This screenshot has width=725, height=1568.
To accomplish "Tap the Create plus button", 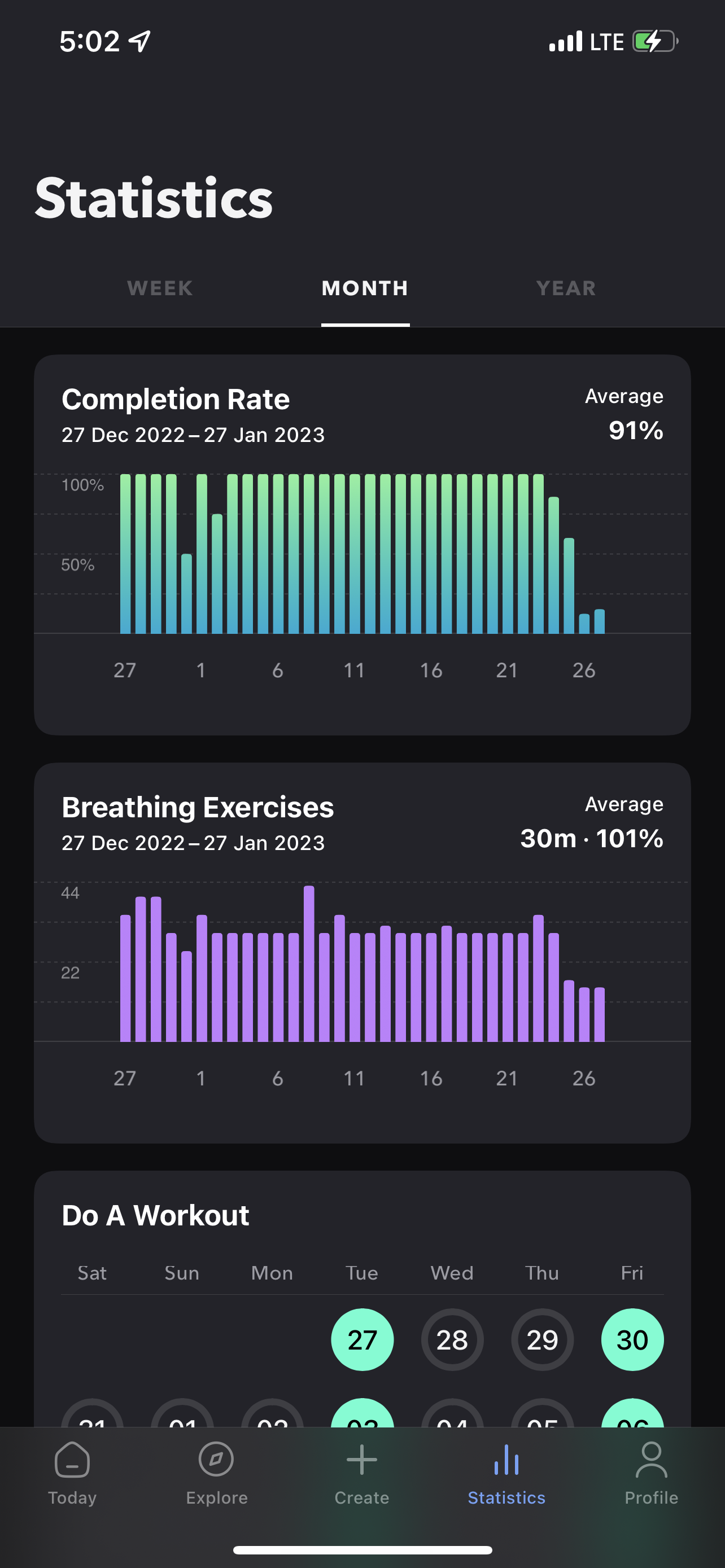I will [361, 1473].
